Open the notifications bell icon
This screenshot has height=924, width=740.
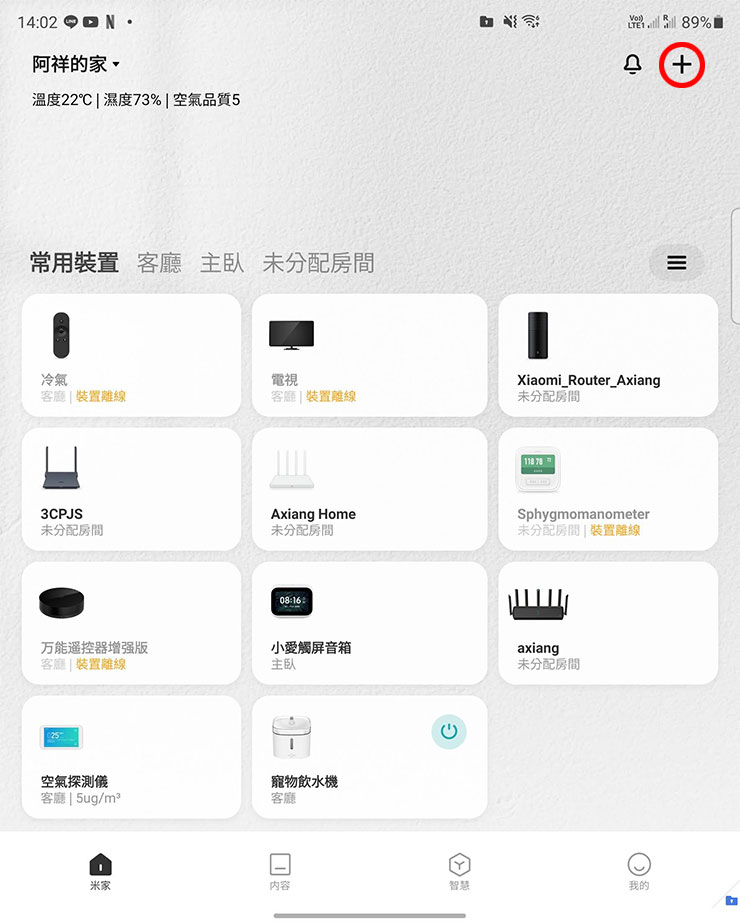633,64
